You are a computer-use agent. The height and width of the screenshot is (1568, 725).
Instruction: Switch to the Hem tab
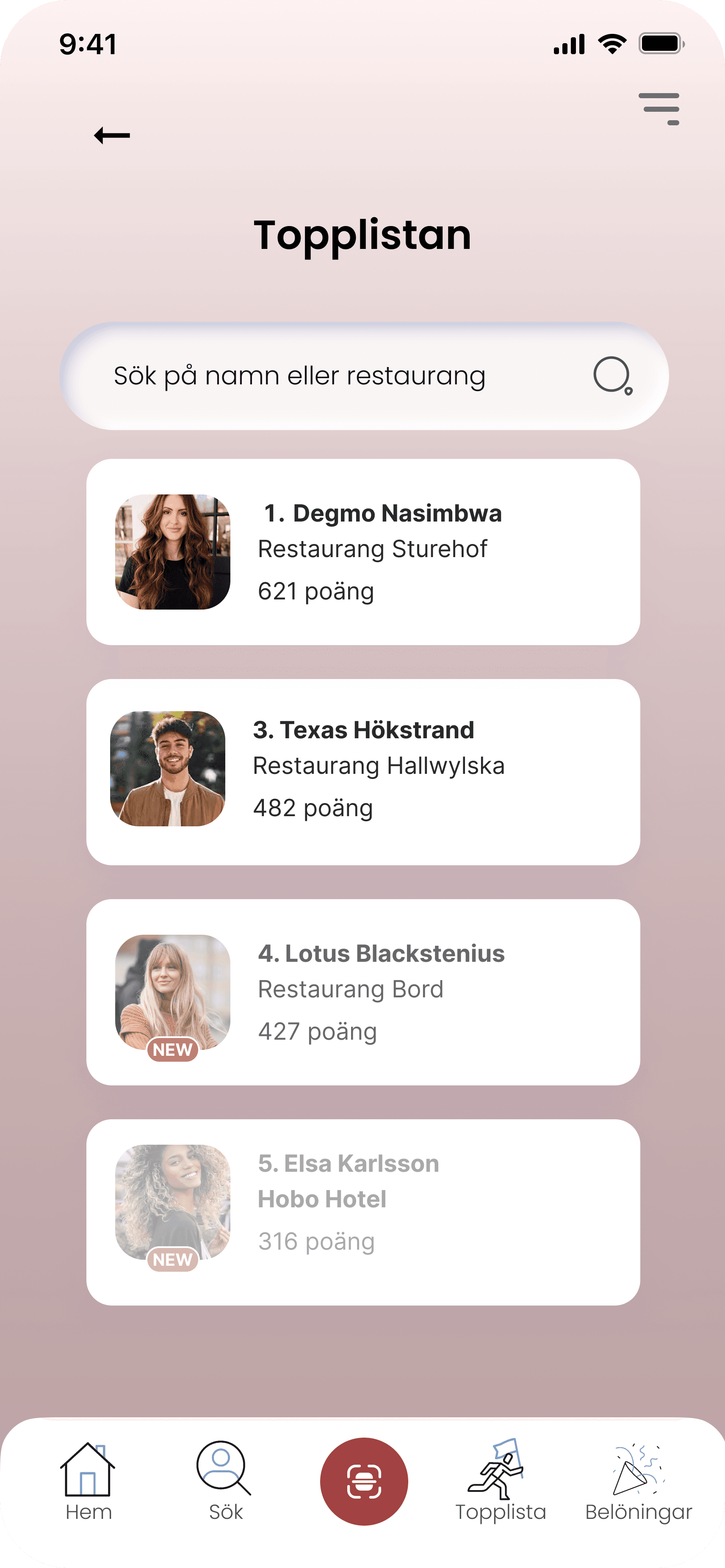point(88,1482)
